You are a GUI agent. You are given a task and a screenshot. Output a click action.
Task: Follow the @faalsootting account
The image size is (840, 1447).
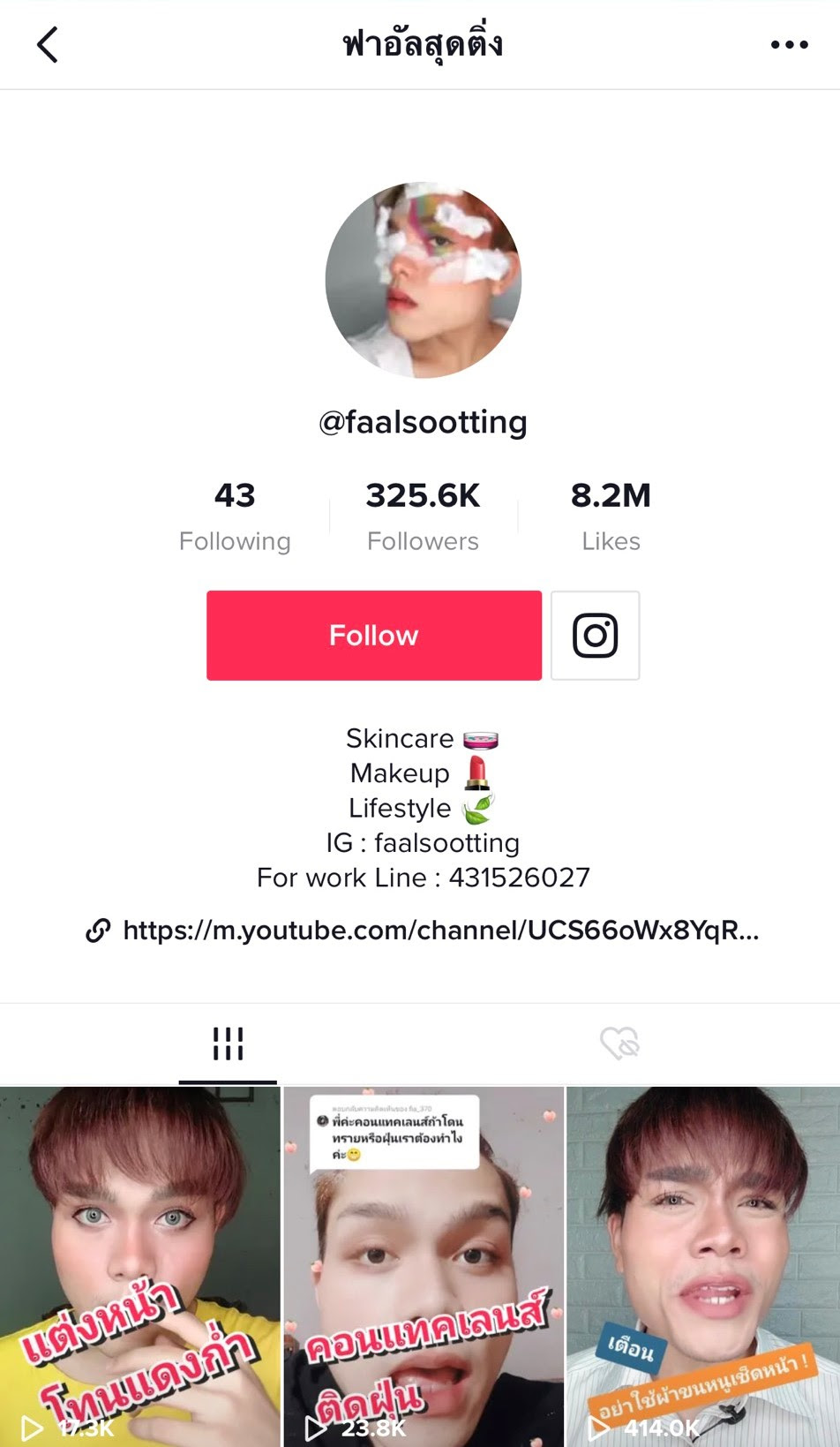(x=374, y=636)
